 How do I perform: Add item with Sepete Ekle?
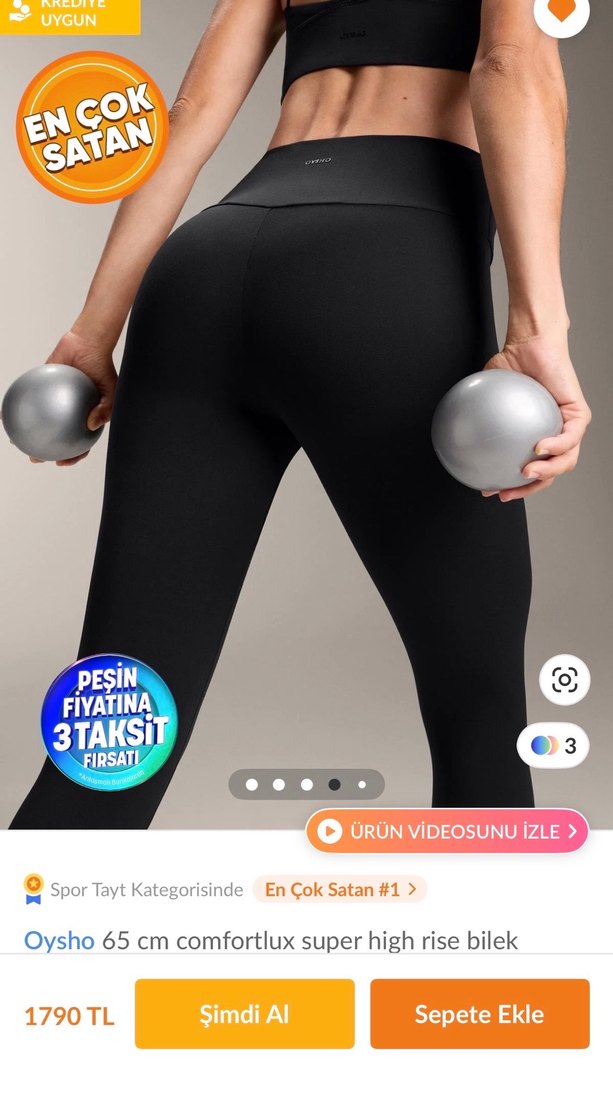coord(479,1014)
